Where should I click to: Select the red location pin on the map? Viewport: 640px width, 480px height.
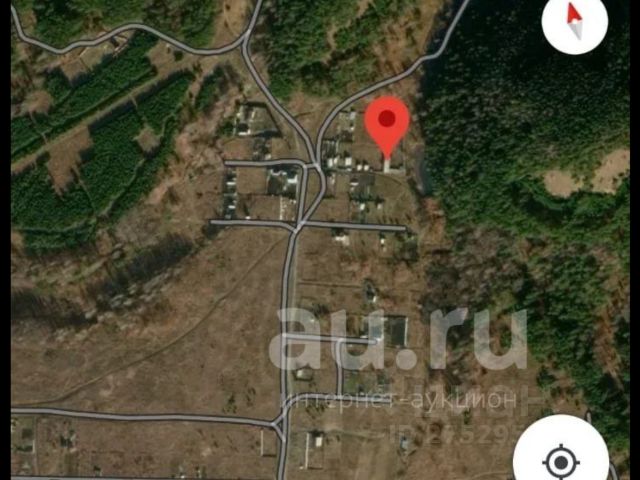click(x=386, y=124)
